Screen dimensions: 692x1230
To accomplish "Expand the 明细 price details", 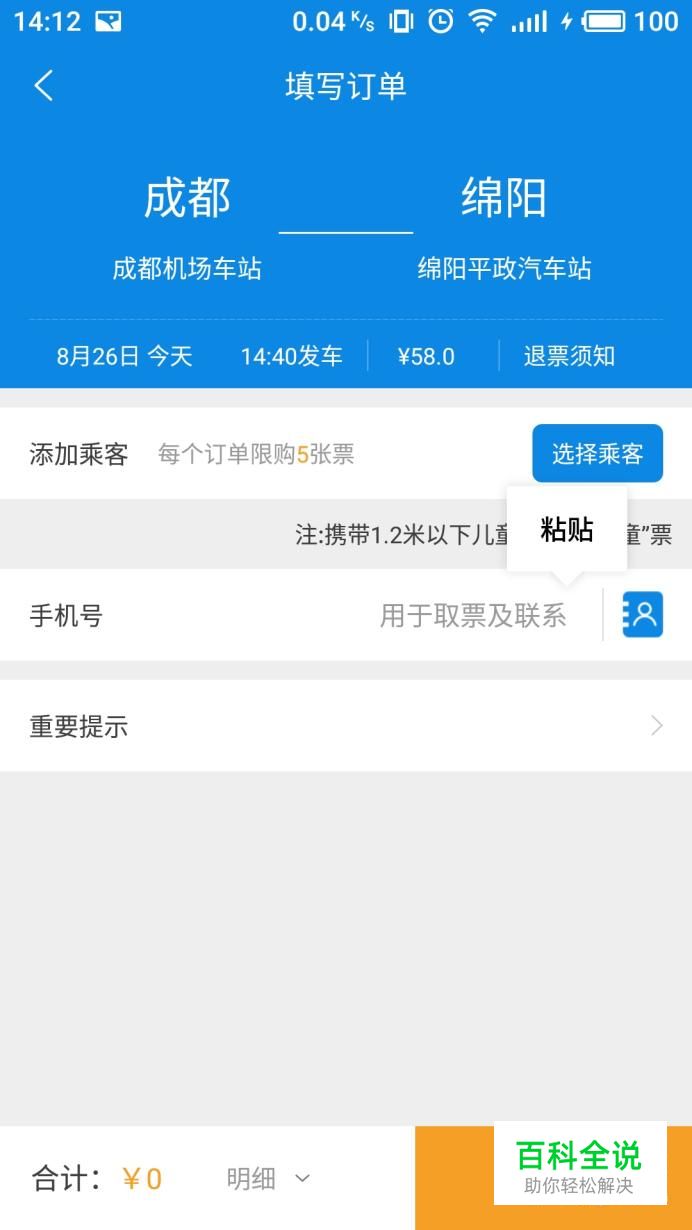I will pyautogui.click(x=268, y=1179).
